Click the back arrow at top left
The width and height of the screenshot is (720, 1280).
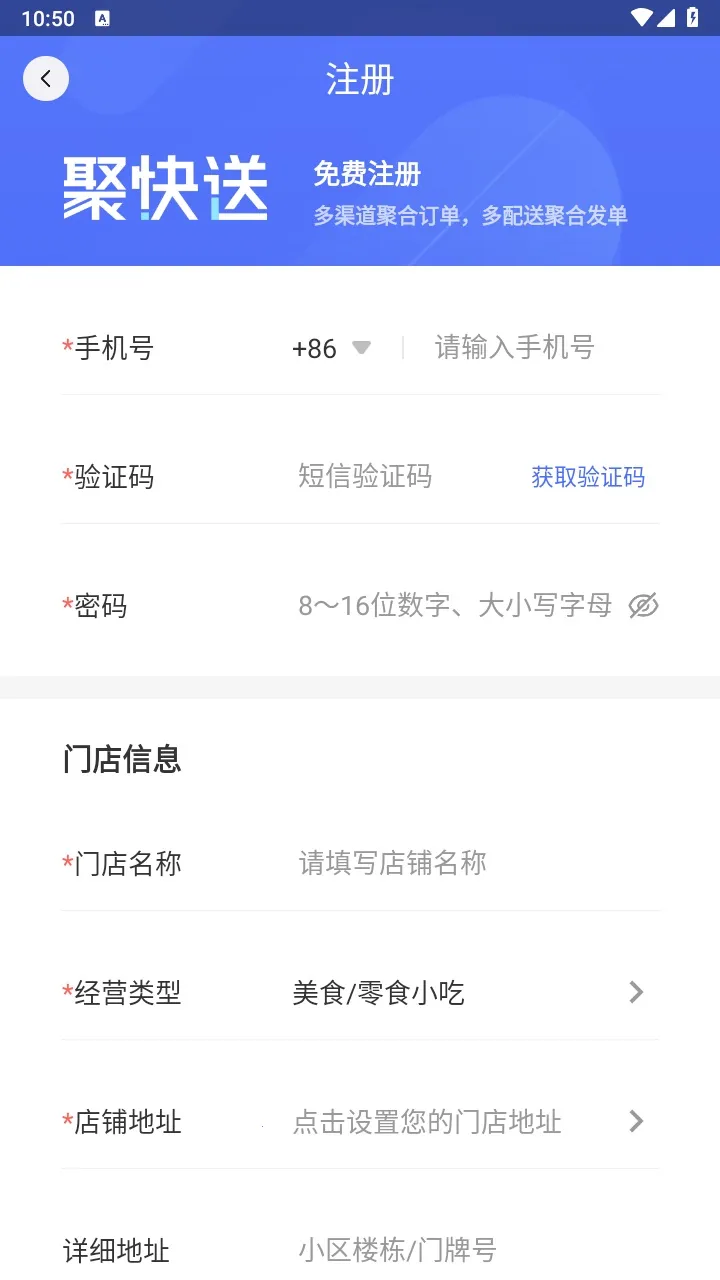(x=46, y=78)
